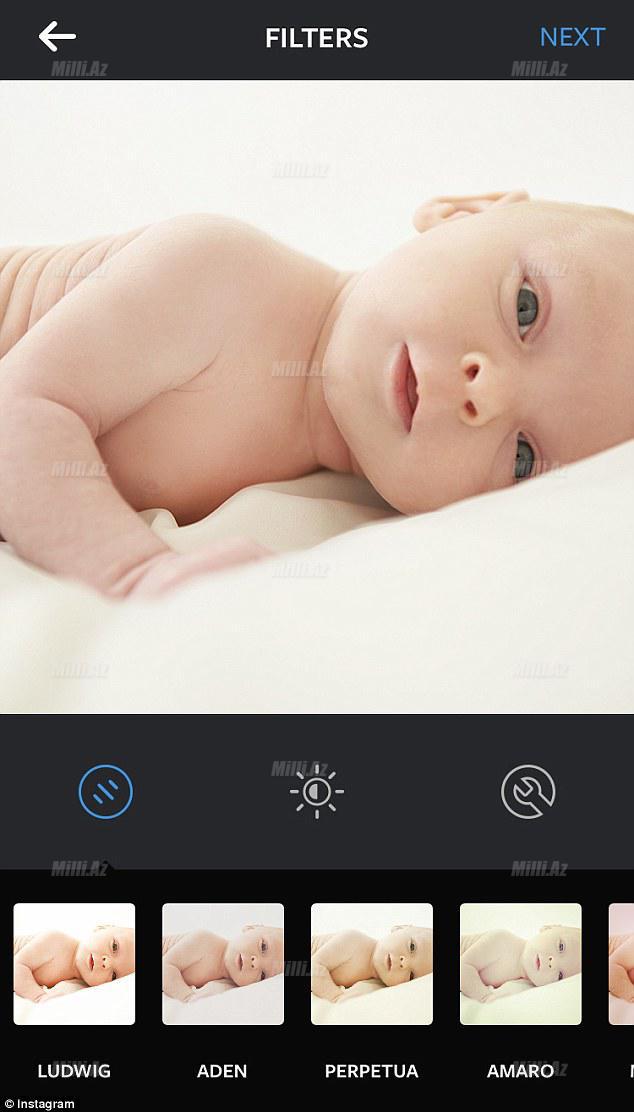Apply the Ludwig filter
This screenshot has height=1112, width=634.
tap(74, 964)
